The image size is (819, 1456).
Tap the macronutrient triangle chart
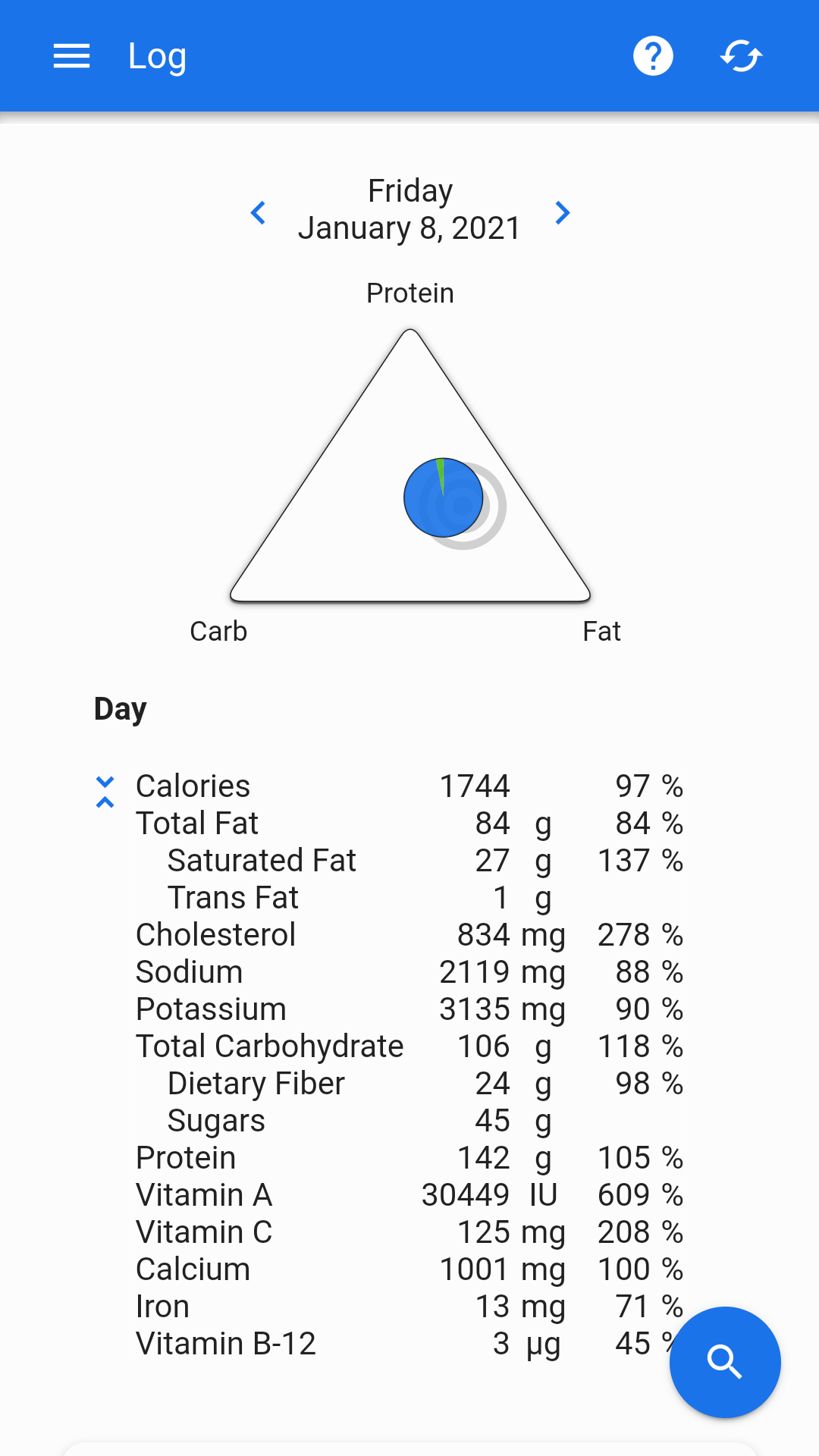tap(410, 485)
